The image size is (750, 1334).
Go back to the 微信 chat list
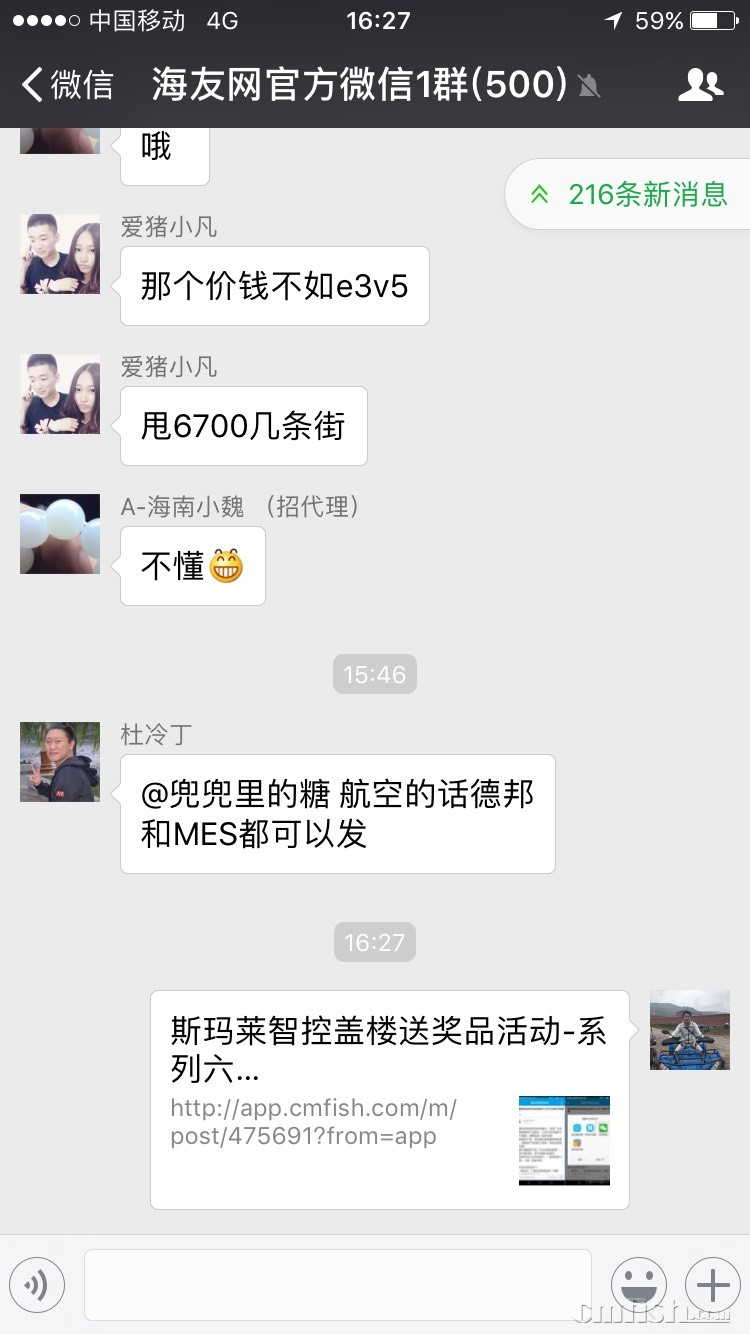tap(66, 85)
